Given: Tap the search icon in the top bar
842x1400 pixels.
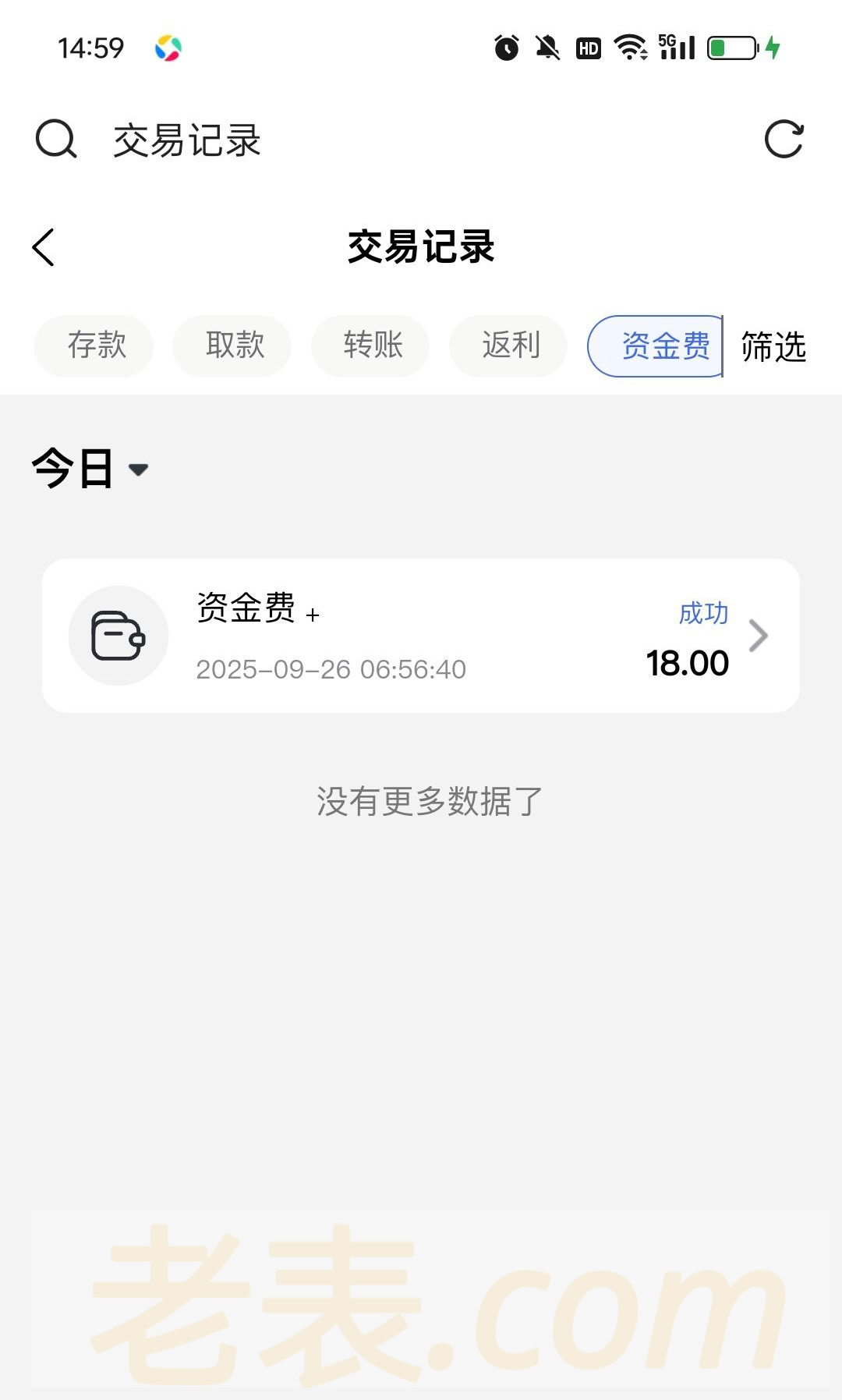Looking at the screenshot, I should pyautogui.click(x=56, y=140).
